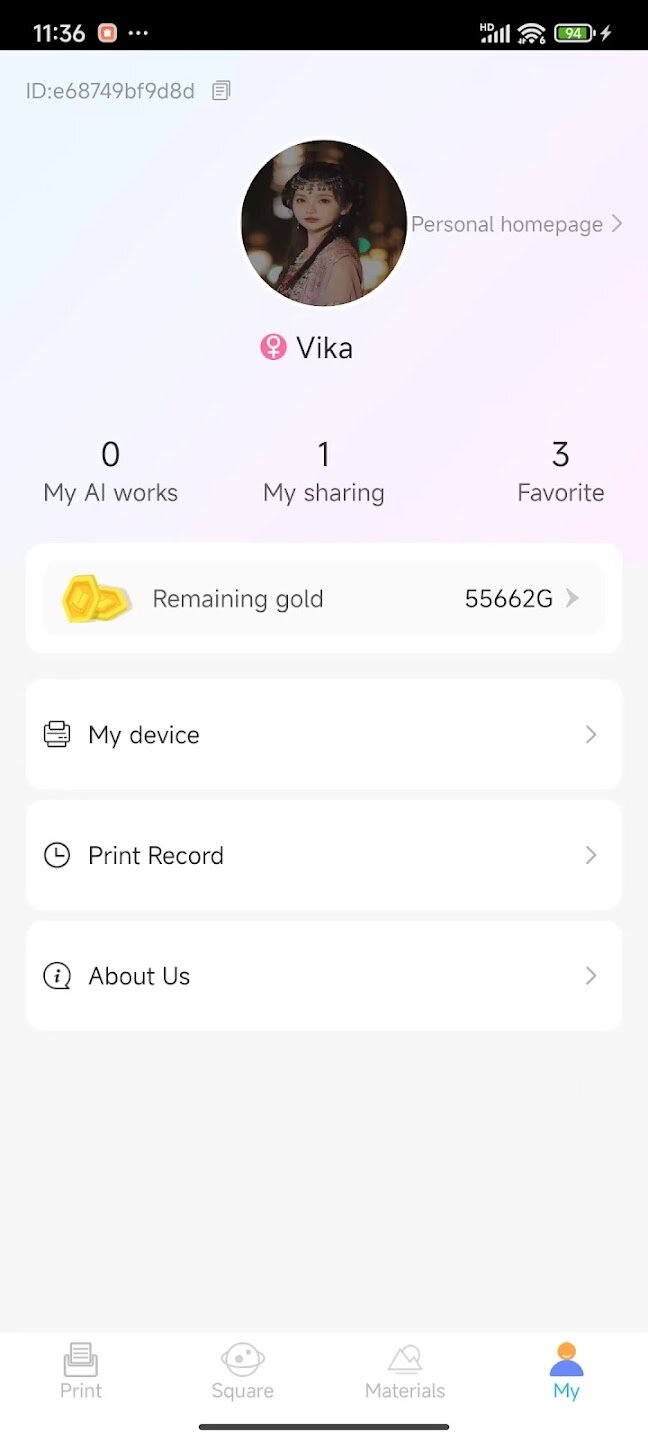The image size is (648, 1440).
Task: View the Print Record history
Action: 324,855
